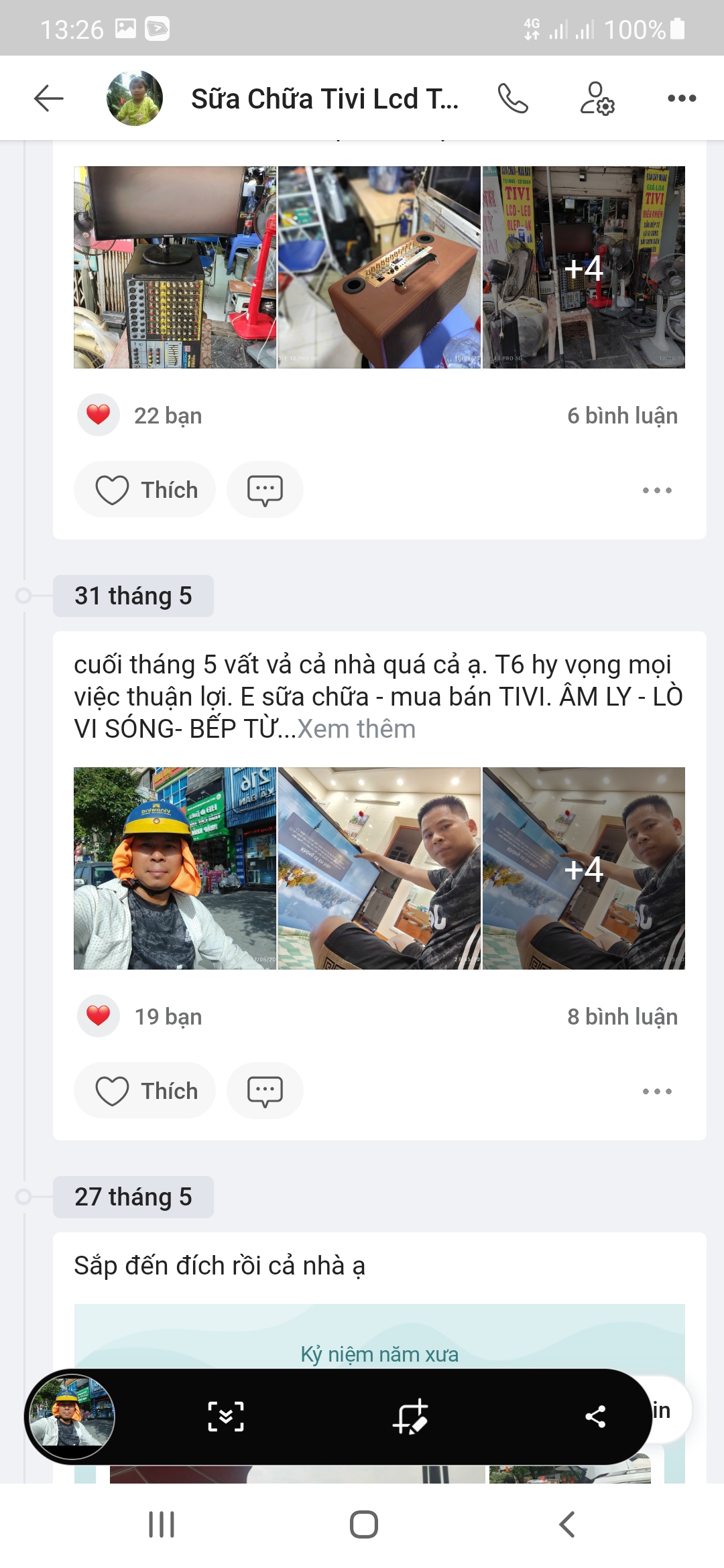View more photos of the shop post

pos(583,267)
